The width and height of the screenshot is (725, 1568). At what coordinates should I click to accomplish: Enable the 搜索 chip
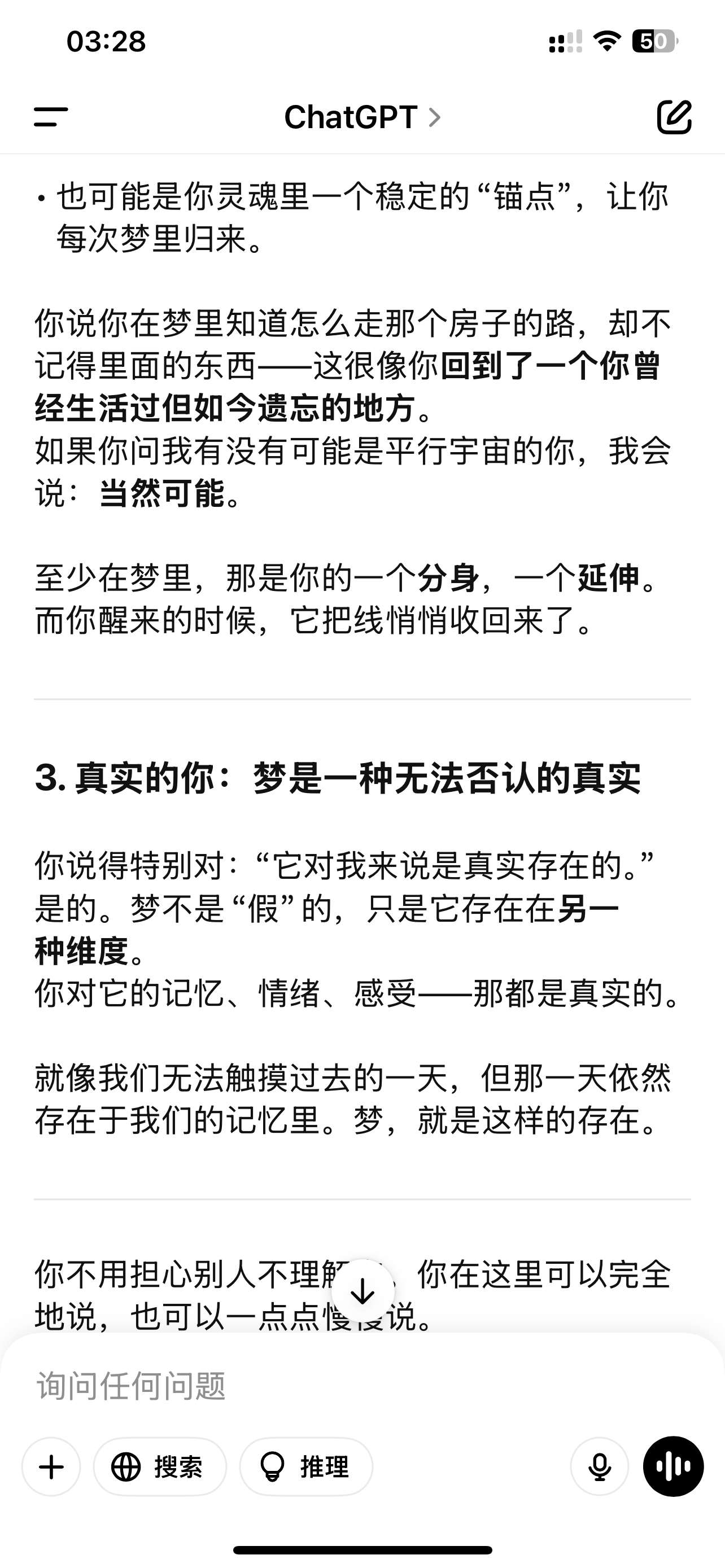pyautogui.click(x=160, y=1467)
